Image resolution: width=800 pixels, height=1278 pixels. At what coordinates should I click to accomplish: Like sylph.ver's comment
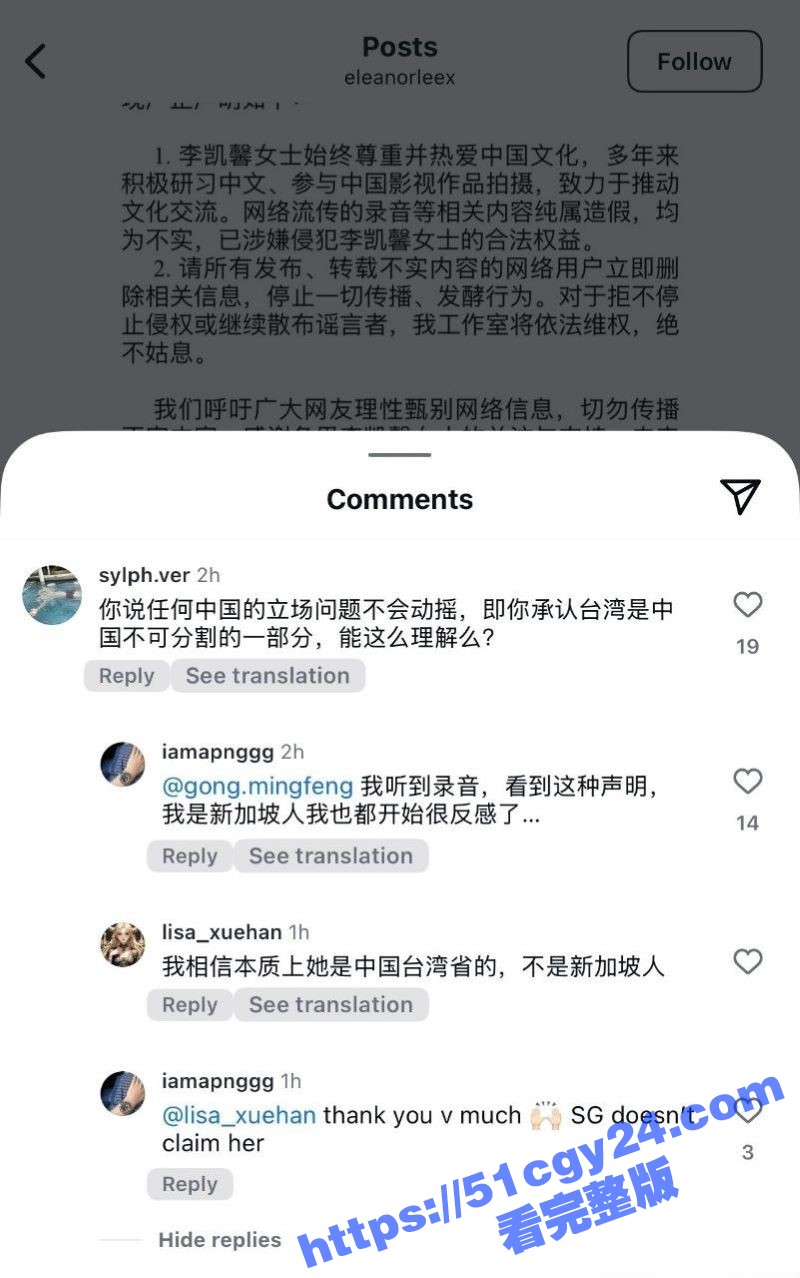pyautogui.click(x=748, y=605)
